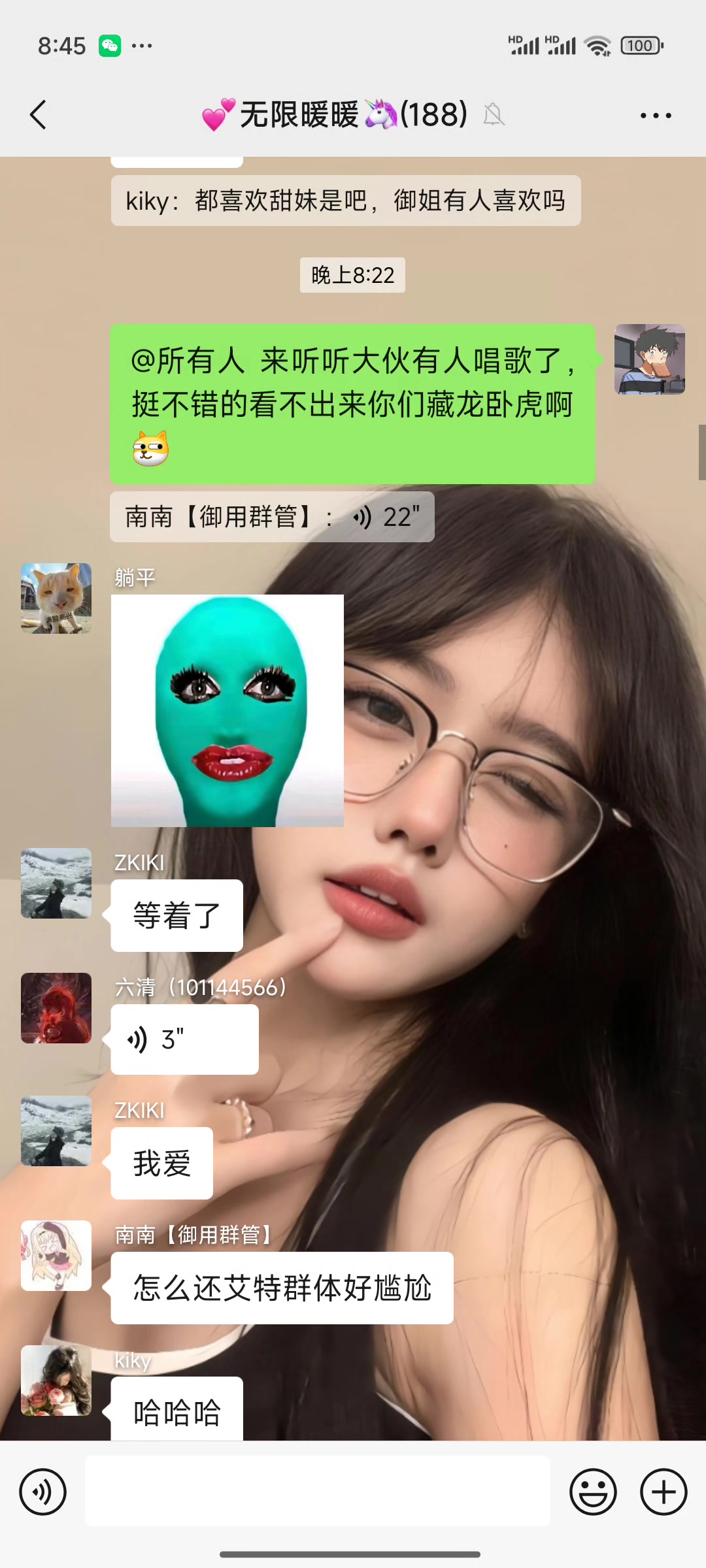
Task: Open 南南【御用群管】's avatar profile
Action: (x=56, y=1256)
